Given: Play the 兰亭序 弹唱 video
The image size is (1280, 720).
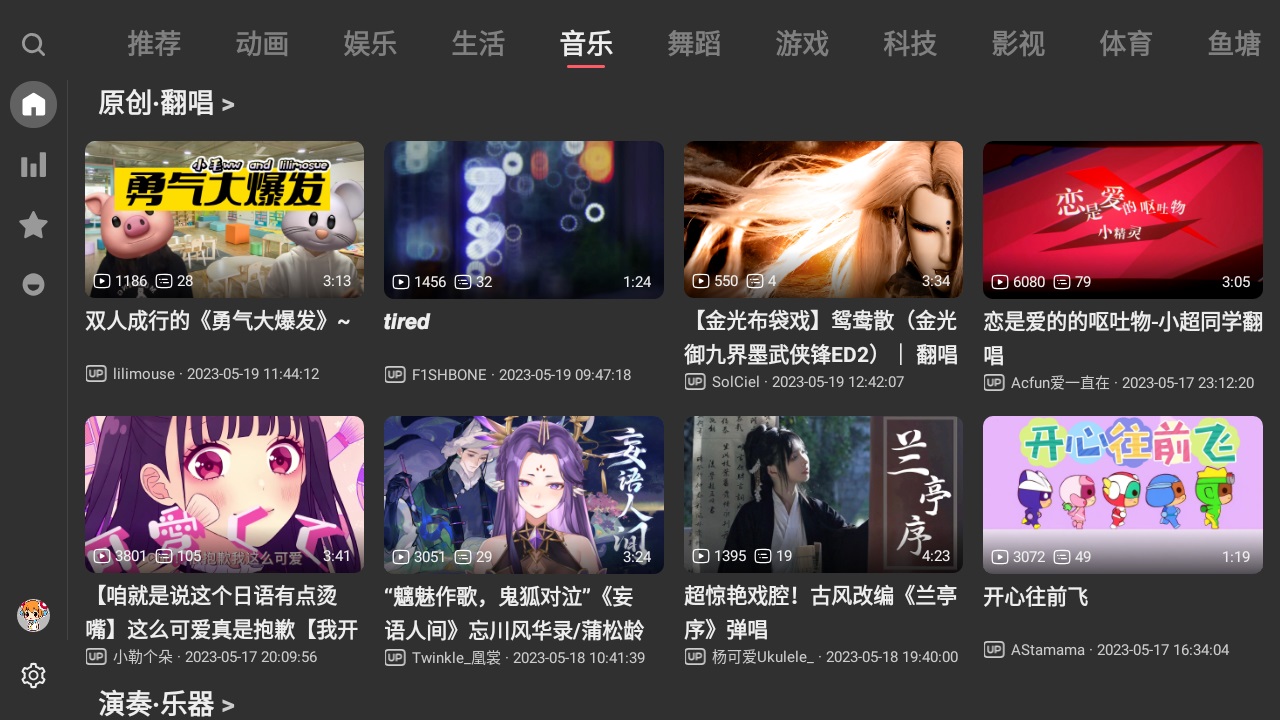Looking at the screenshot, I should [x=823, y=494].
